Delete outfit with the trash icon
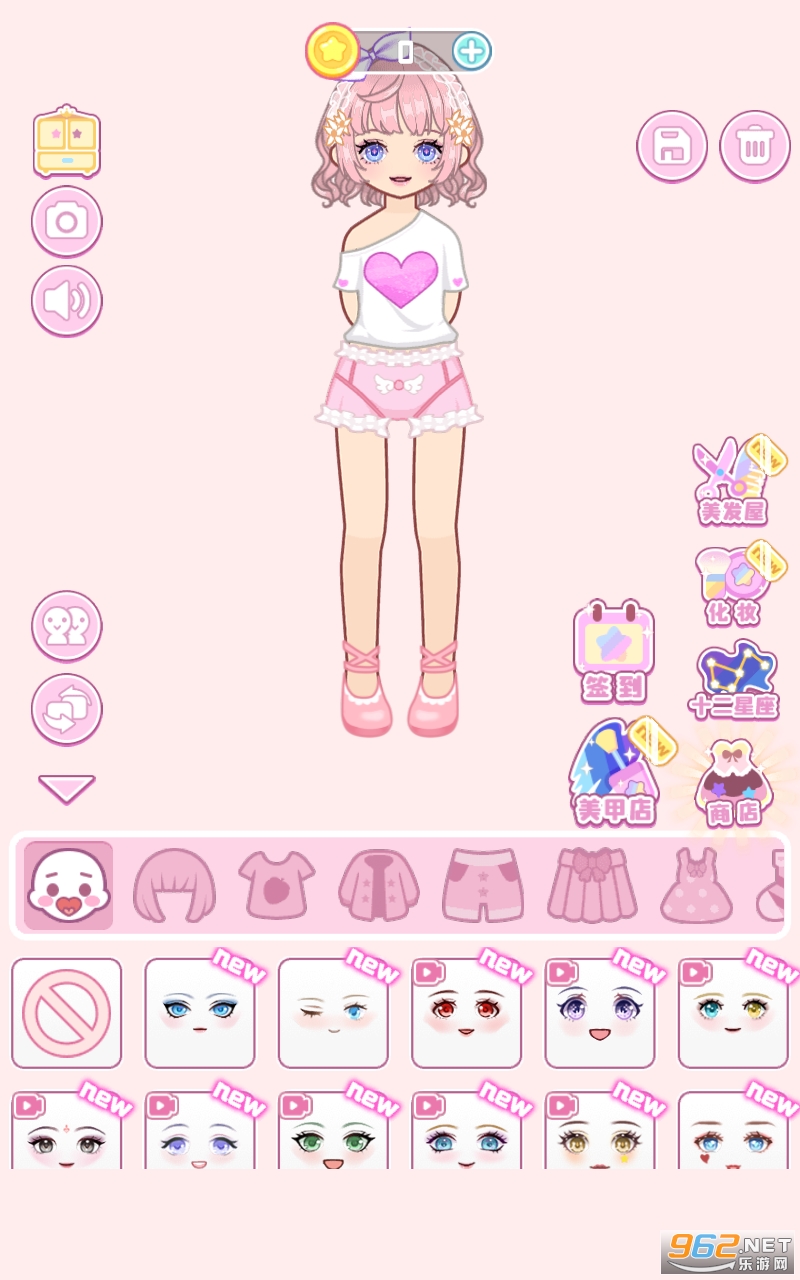 coord(754,146)
